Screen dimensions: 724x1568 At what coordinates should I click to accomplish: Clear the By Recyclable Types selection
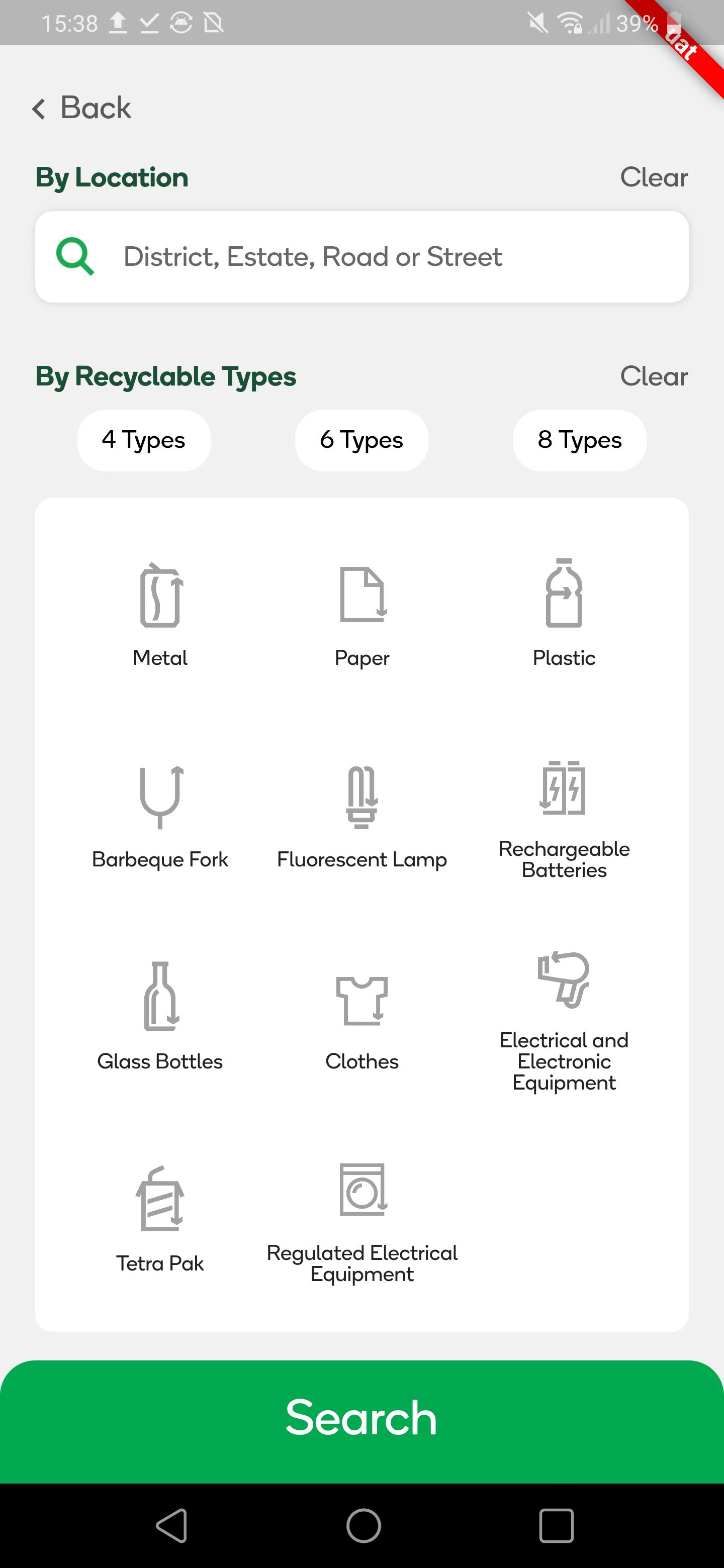point(654,376)
